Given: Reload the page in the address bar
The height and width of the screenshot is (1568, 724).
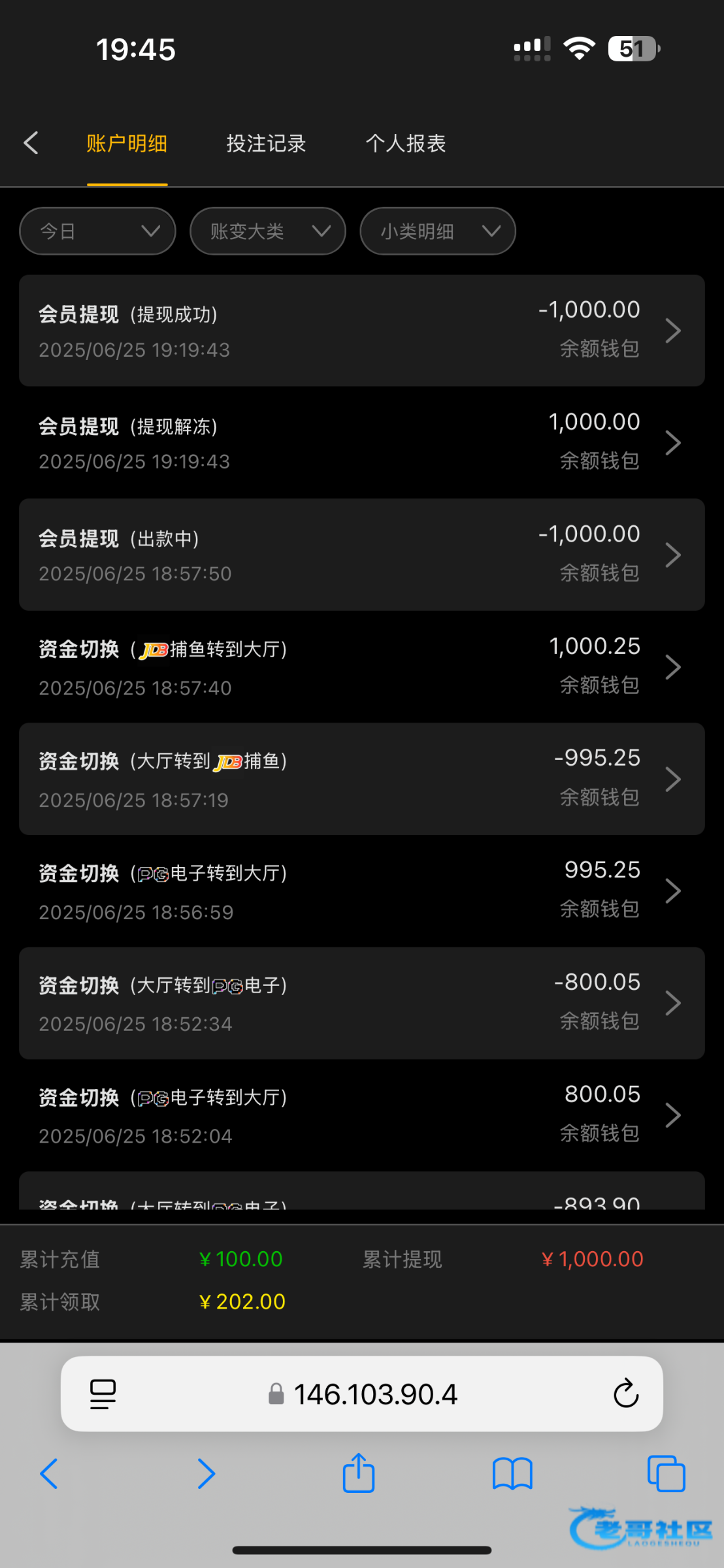Looking at the screenshot, I should tap(625, 1394).
